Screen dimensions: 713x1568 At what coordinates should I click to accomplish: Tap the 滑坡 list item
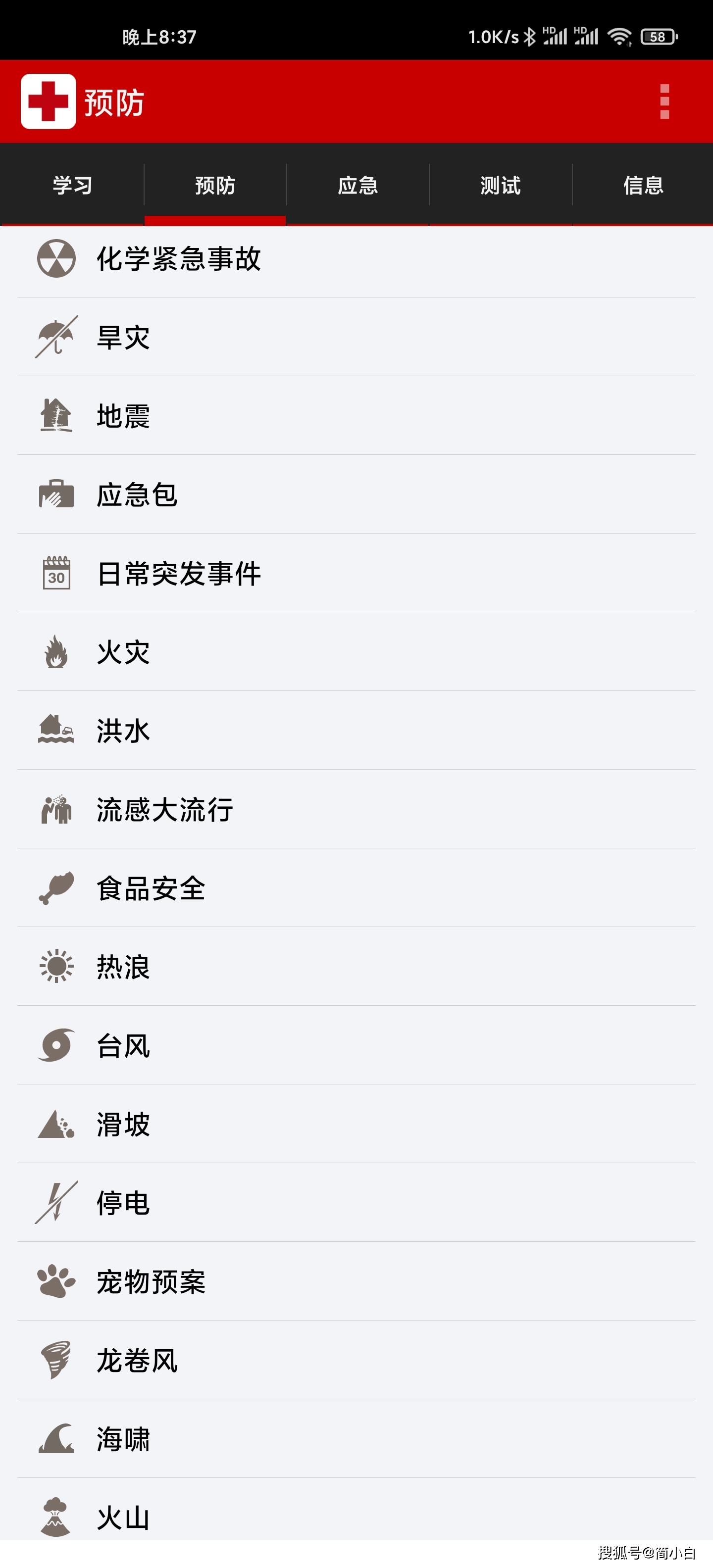click(123, 1124)
